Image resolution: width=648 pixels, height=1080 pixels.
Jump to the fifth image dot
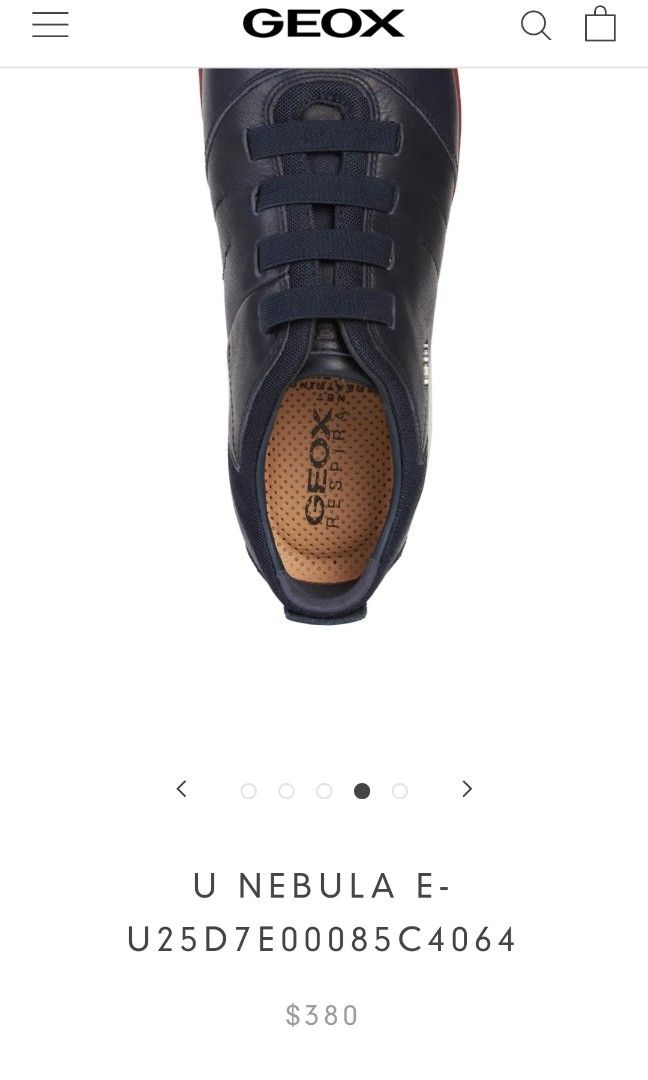(x=400, y=791)
